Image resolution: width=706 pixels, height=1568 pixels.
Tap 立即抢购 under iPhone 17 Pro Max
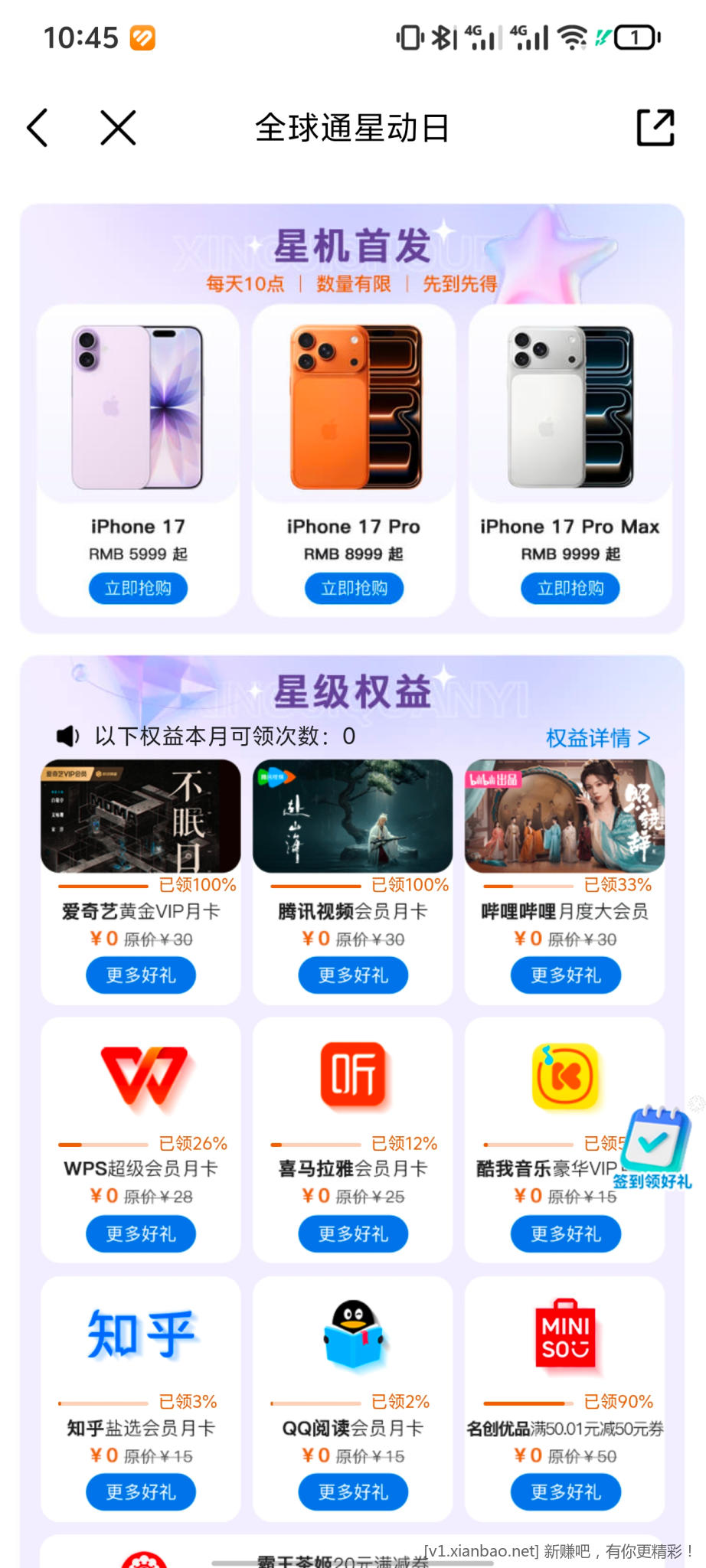[x=570, y=588]
